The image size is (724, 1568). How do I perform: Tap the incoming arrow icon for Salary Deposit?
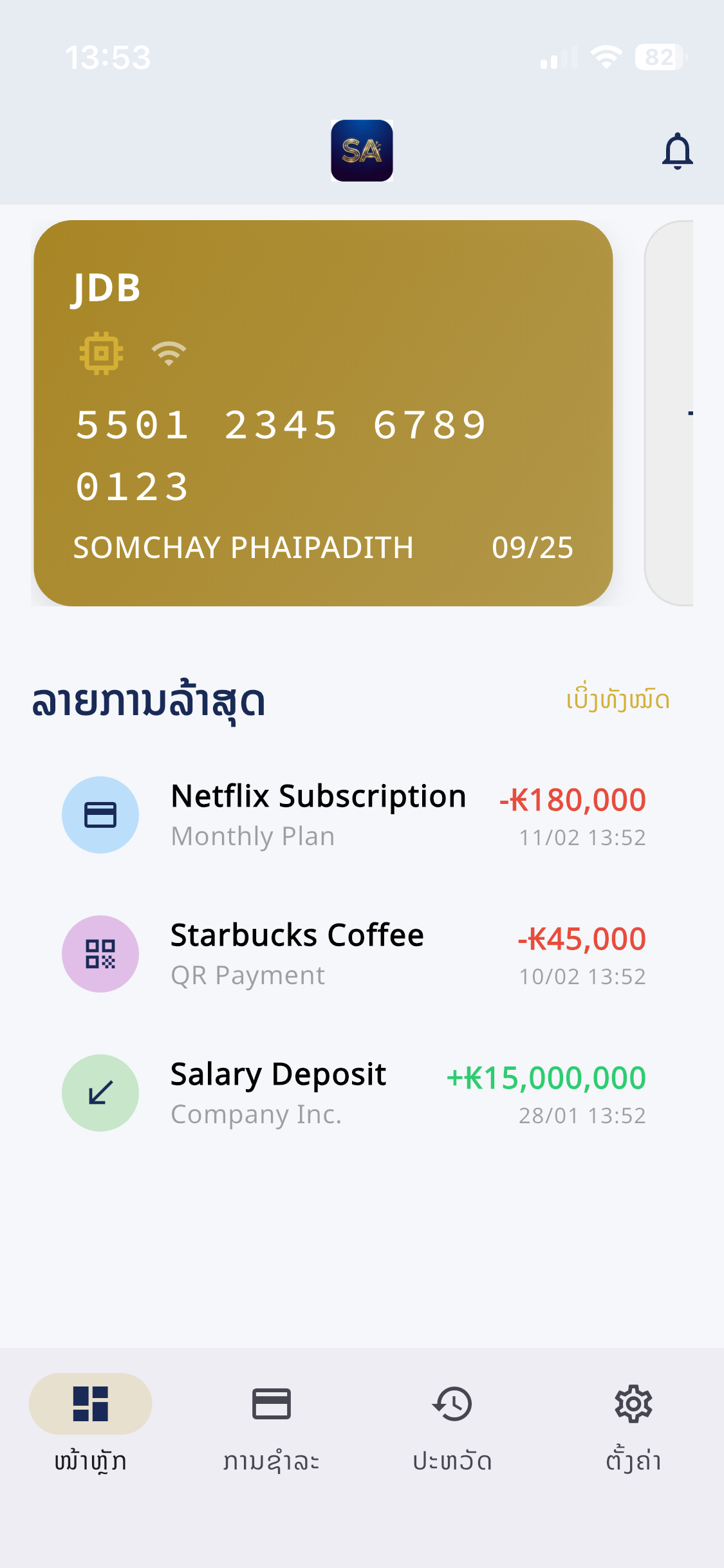point(100,1092)
